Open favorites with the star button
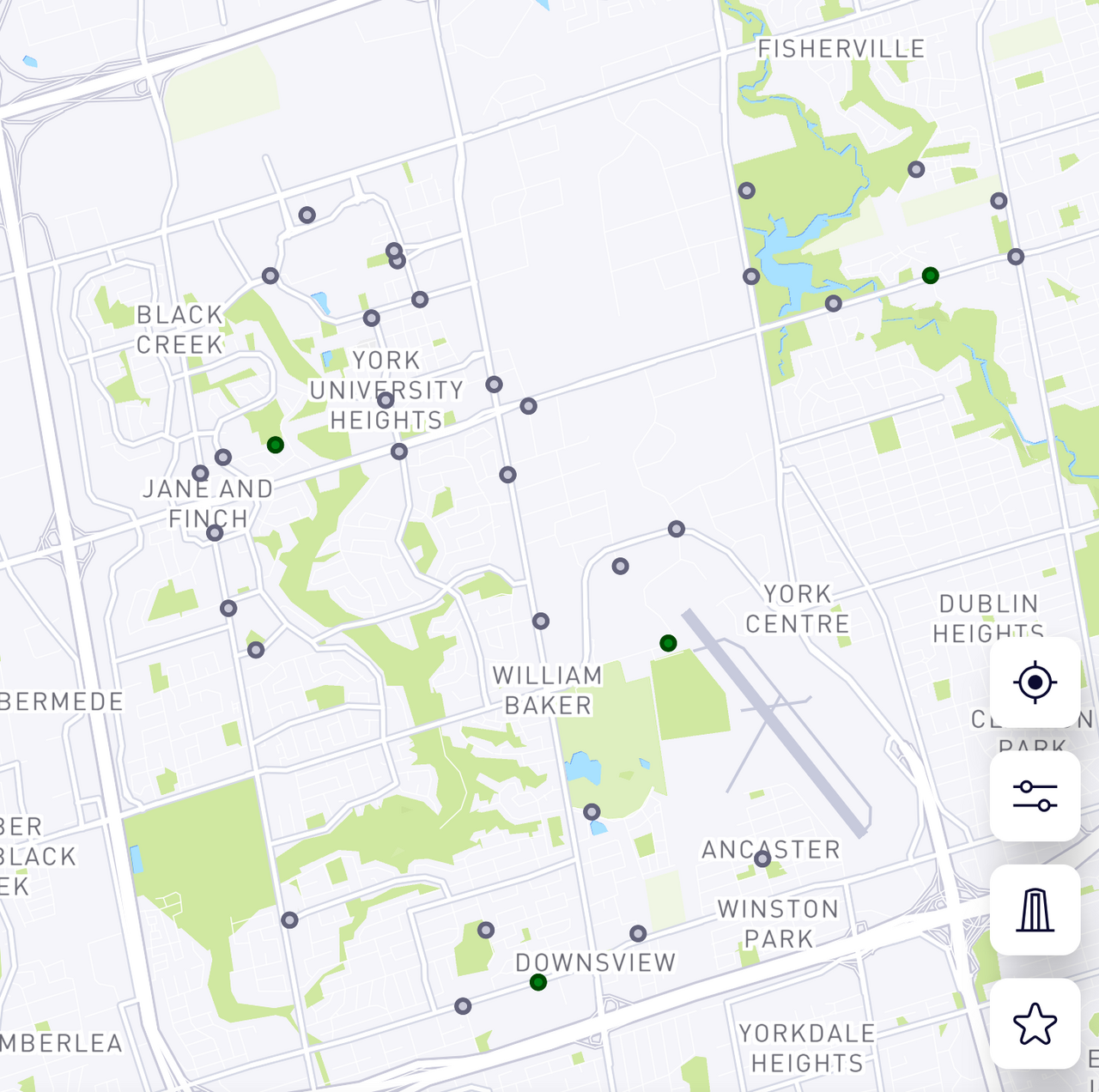Viewport: 1099px width, 1092px height. (x=1035, y=1023)
